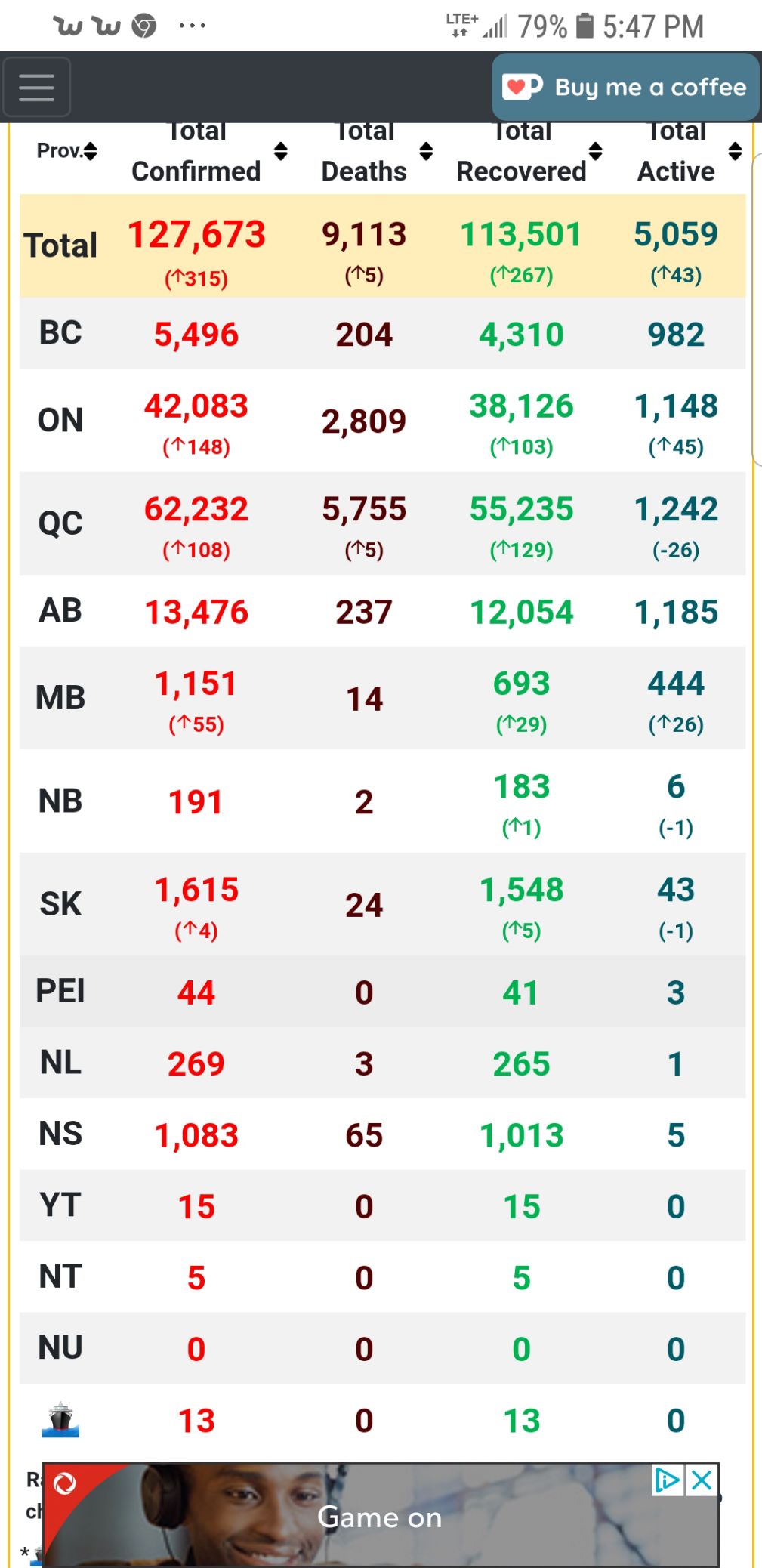Open the hamburger navigation menu

pos(36,88)
